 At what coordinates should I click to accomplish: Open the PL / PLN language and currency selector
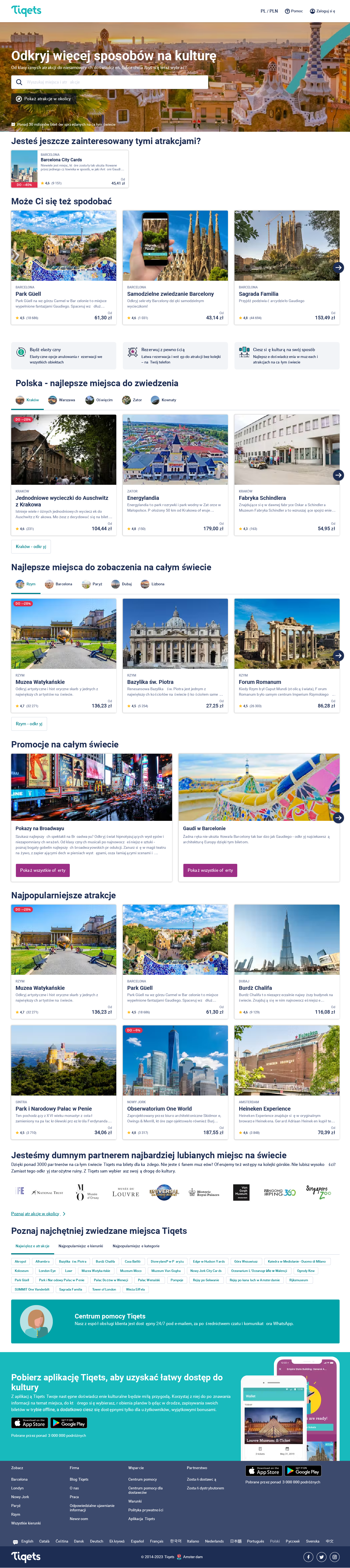[268, 11]
